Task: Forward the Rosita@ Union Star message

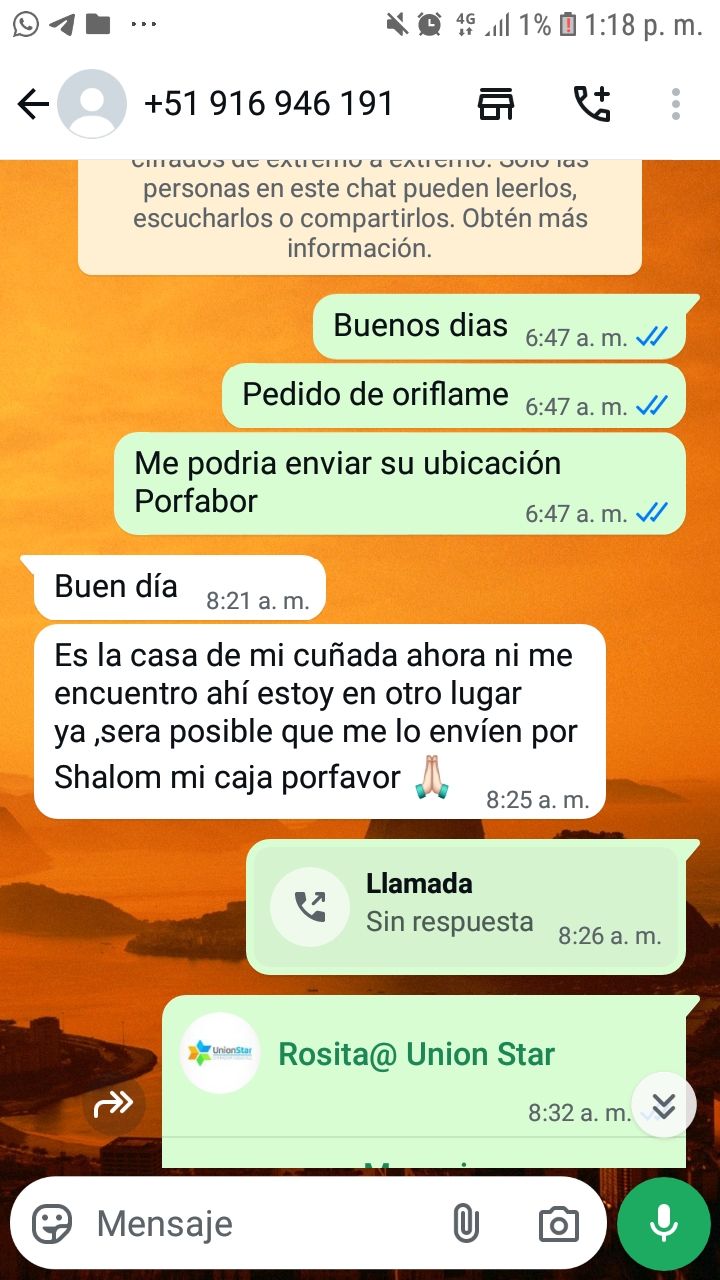Action: (114, 1104)
